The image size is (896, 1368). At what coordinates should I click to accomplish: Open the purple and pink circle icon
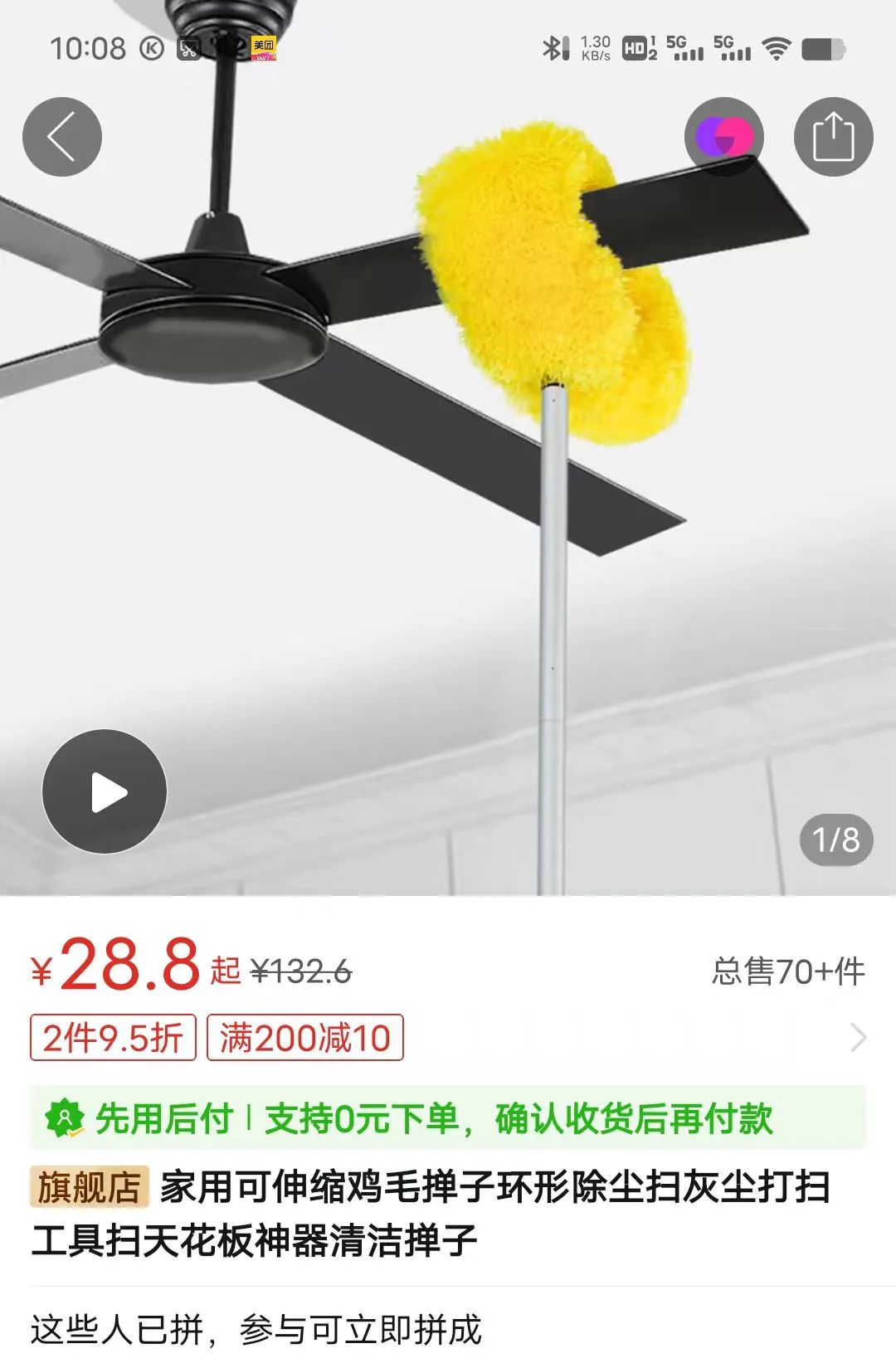[723, 137]
